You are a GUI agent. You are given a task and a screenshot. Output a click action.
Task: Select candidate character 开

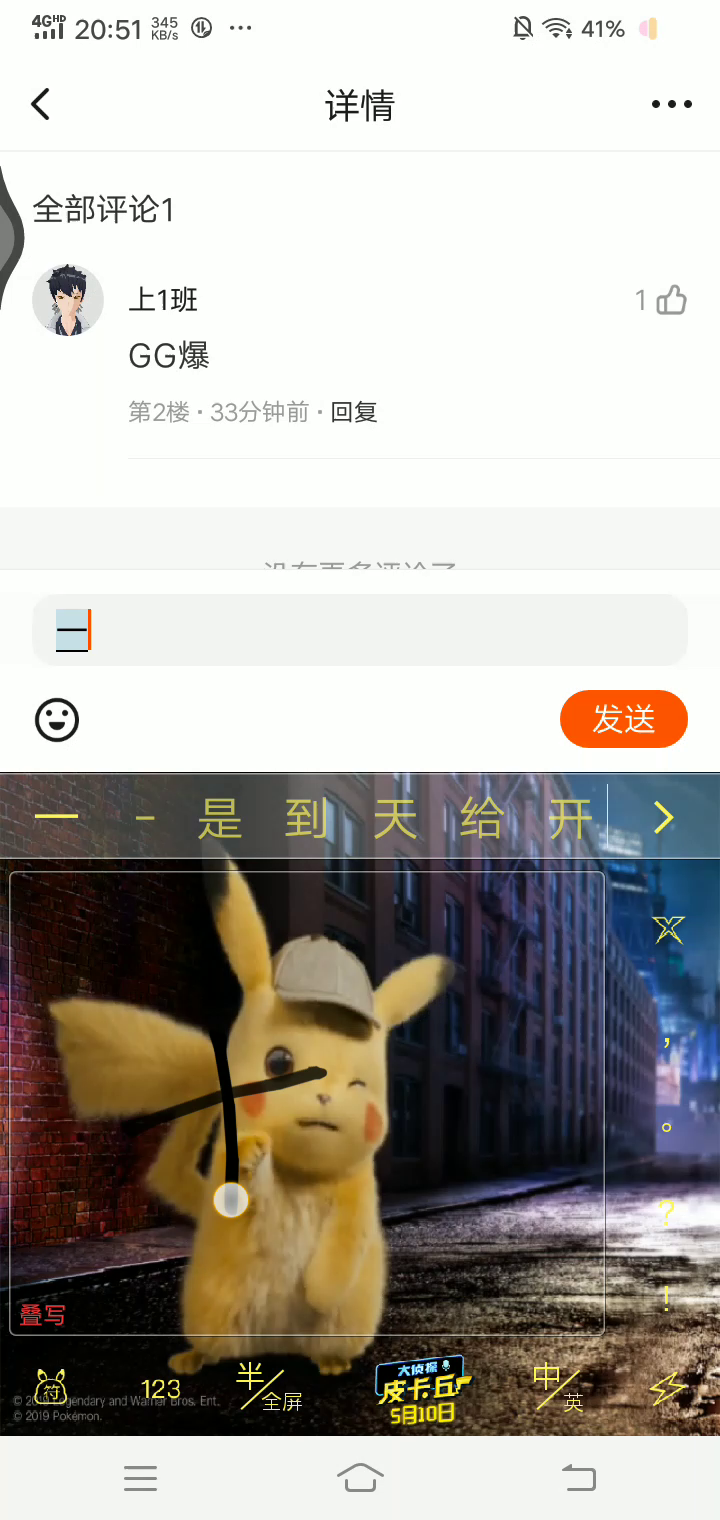[570, 819]
